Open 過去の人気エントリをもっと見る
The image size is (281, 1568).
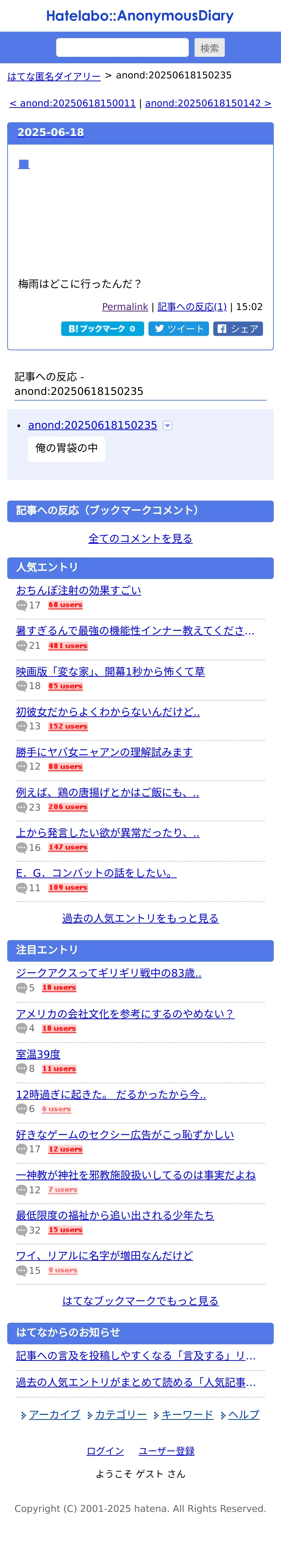tap(140, 918)
